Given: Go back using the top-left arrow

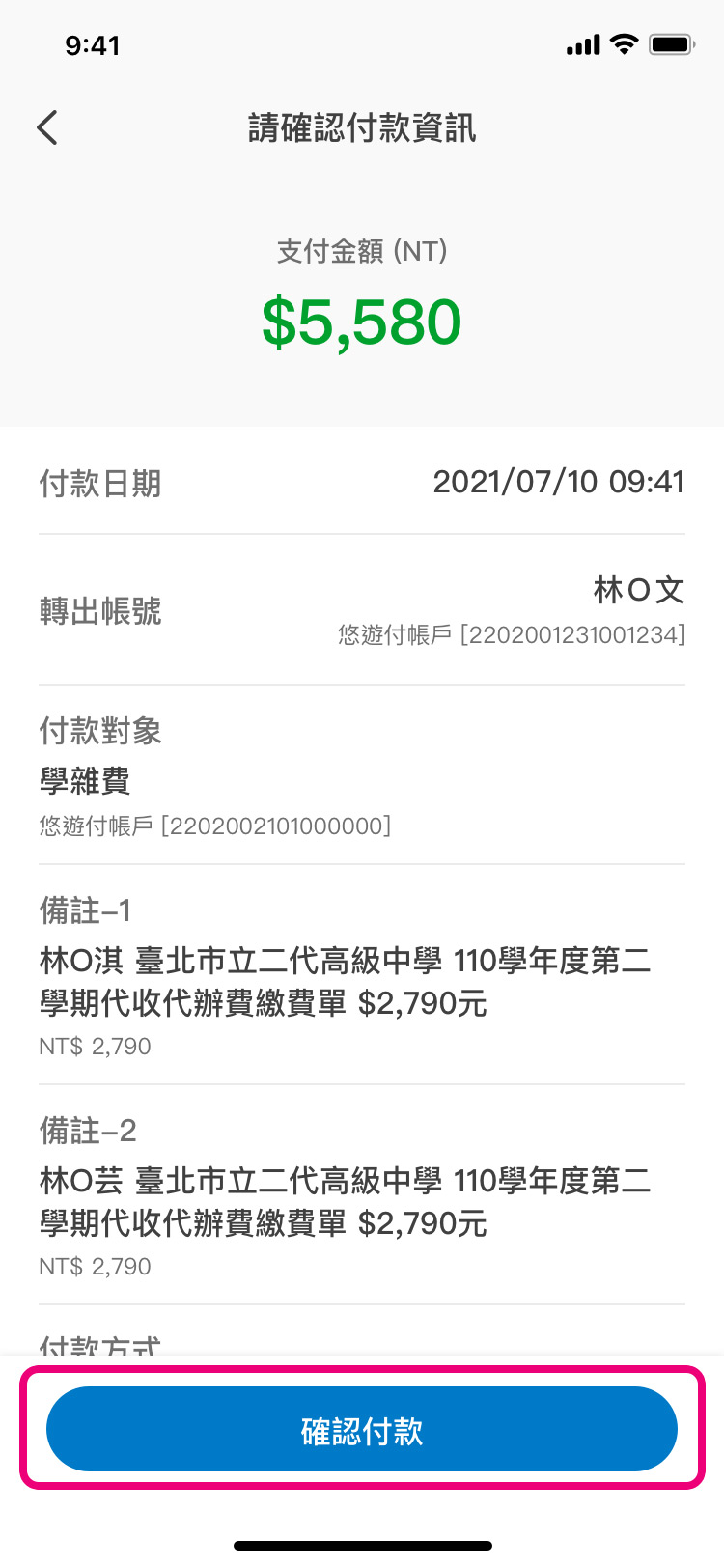Looking at the screenshot, I should point(47,127).
